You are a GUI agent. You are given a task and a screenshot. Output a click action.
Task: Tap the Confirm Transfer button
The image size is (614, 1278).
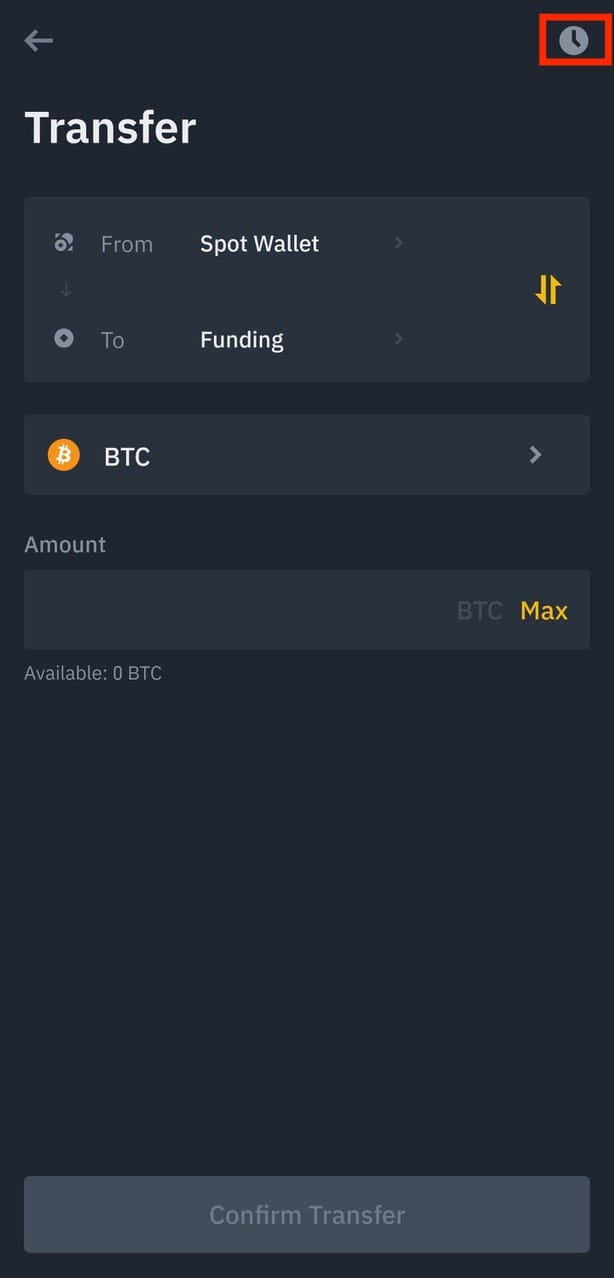pyautogui.click(x=307, y=1214)
